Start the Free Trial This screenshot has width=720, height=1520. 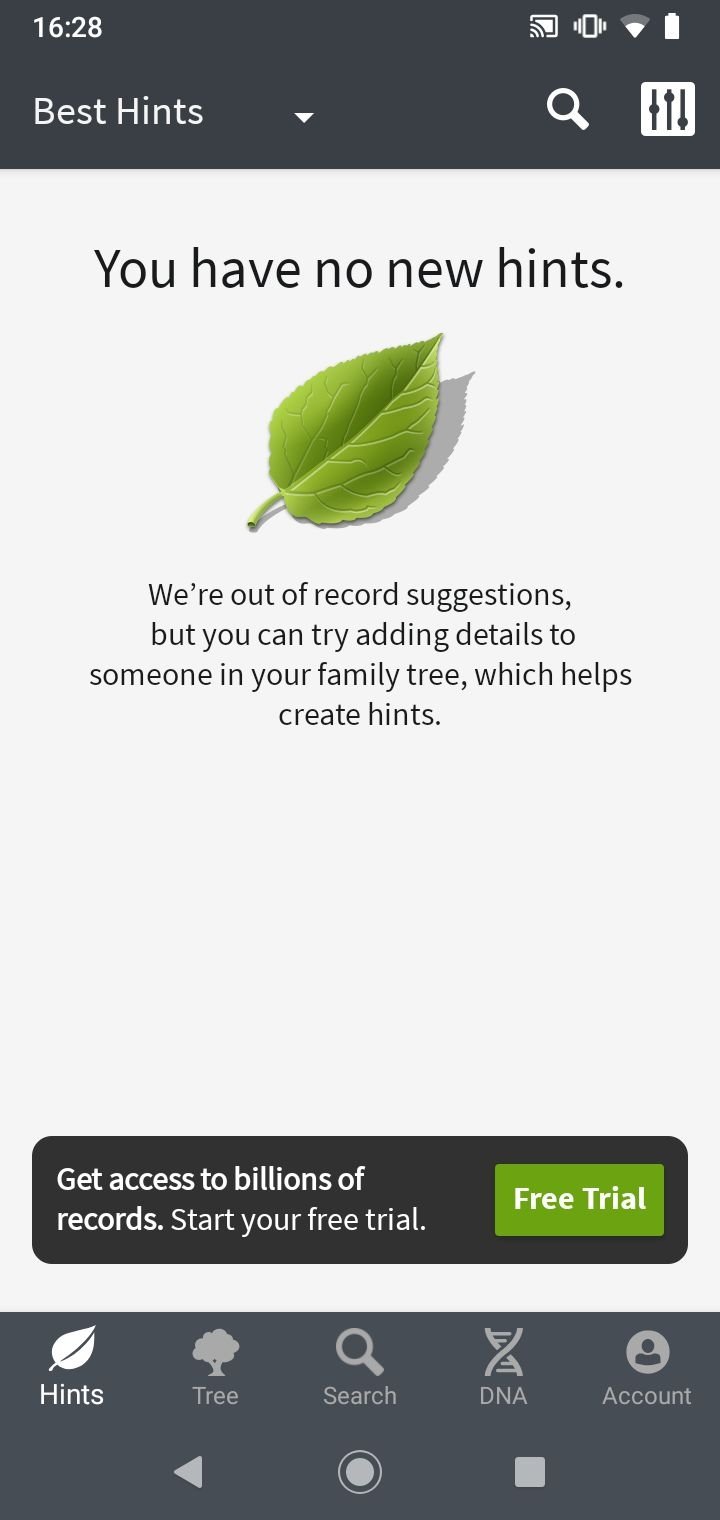click(x=579, y=1199)
